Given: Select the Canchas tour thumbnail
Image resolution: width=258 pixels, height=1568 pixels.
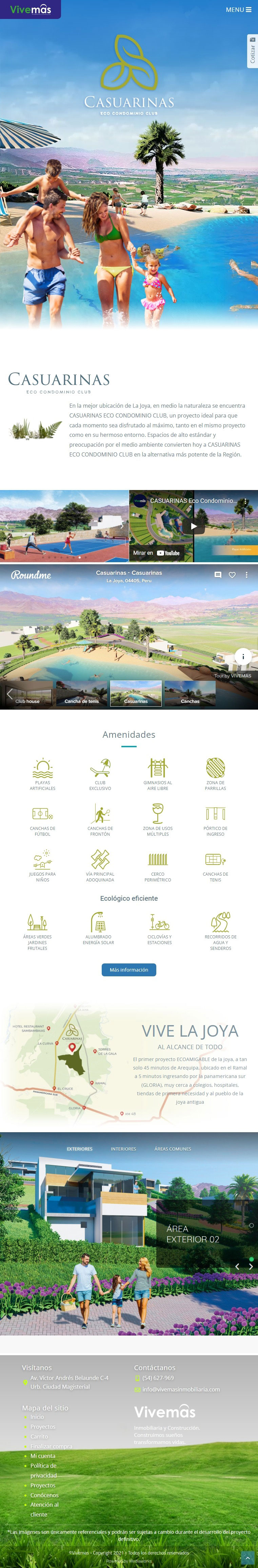Looking at the screenshot, I should 190,693.
